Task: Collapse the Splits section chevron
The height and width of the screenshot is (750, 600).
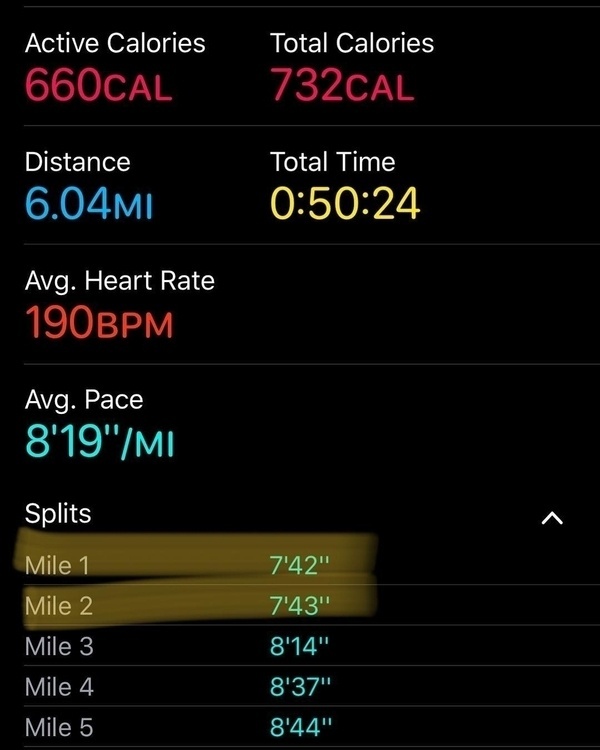Action: [552, 518]
